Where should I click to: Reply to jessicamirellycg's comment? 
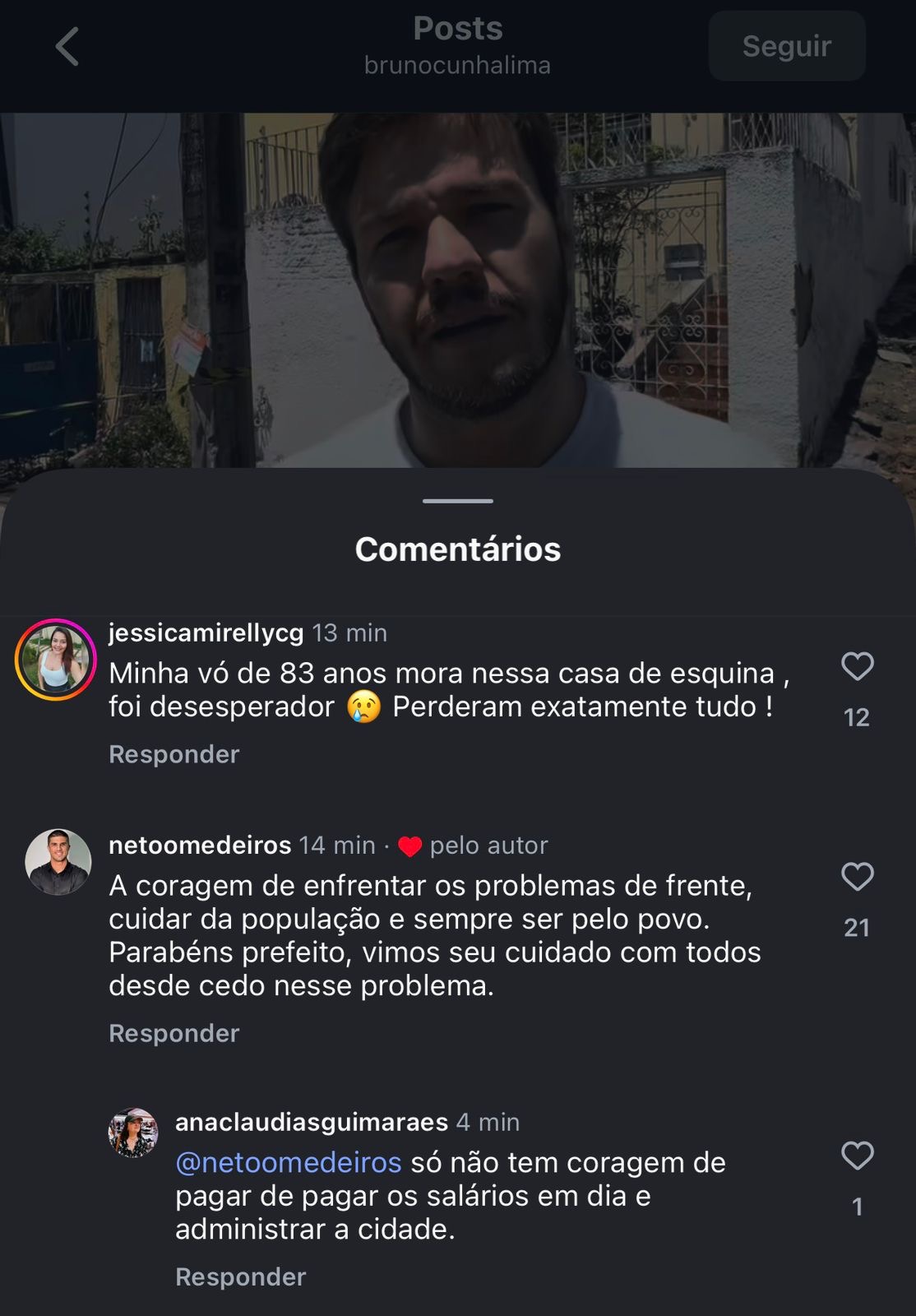click(173, 754)
